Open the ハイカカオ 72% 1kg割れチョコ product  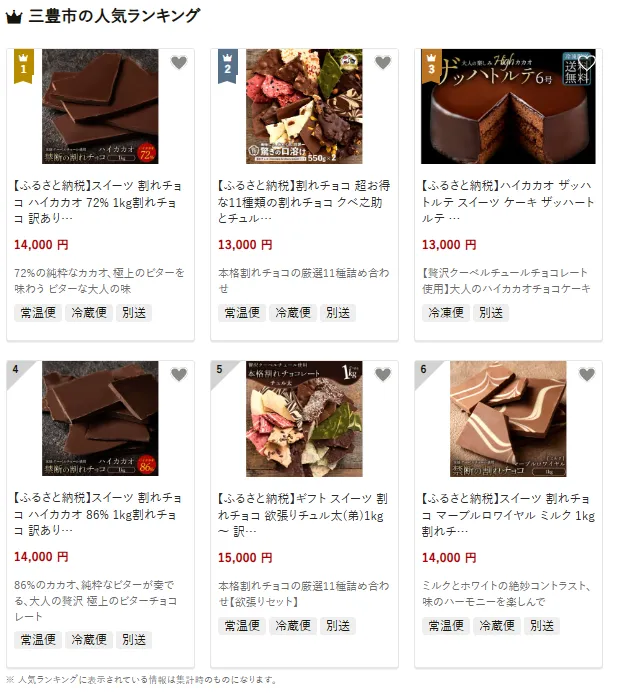(x=99, y=202)
